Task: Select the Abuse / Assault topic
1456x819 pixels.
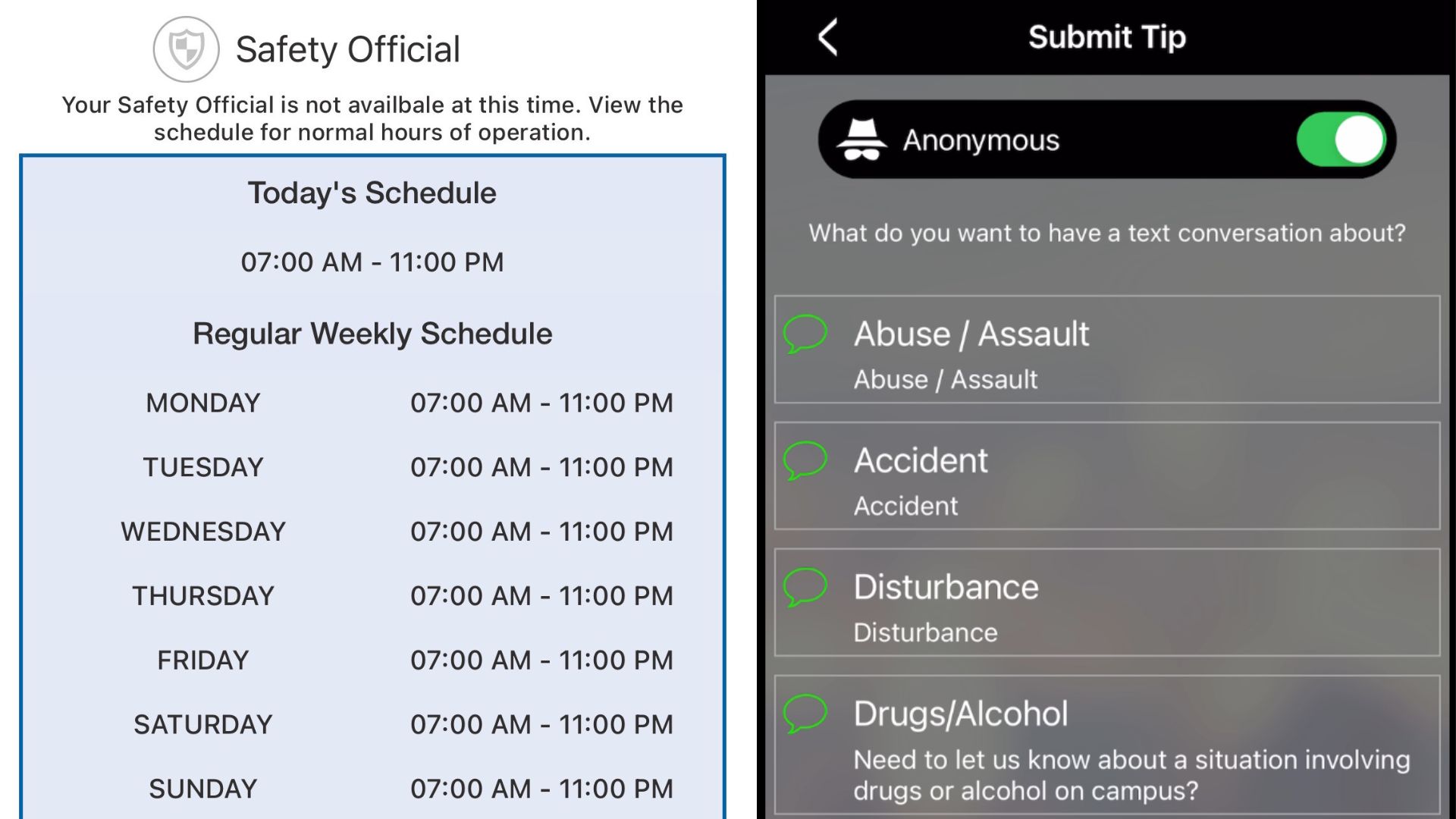Action: [1106, 350]
